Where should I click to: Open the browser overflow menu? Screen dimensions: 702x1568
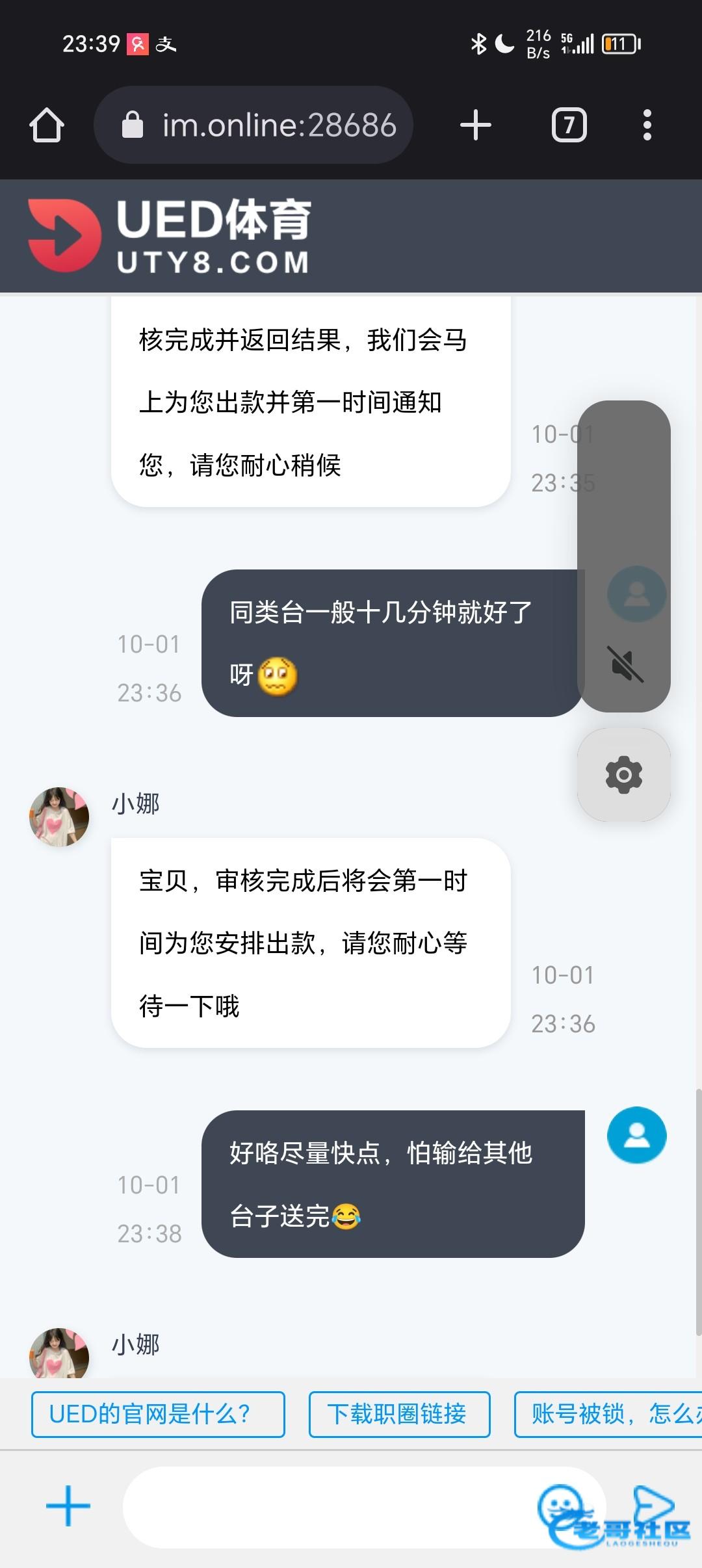[647, 125]
